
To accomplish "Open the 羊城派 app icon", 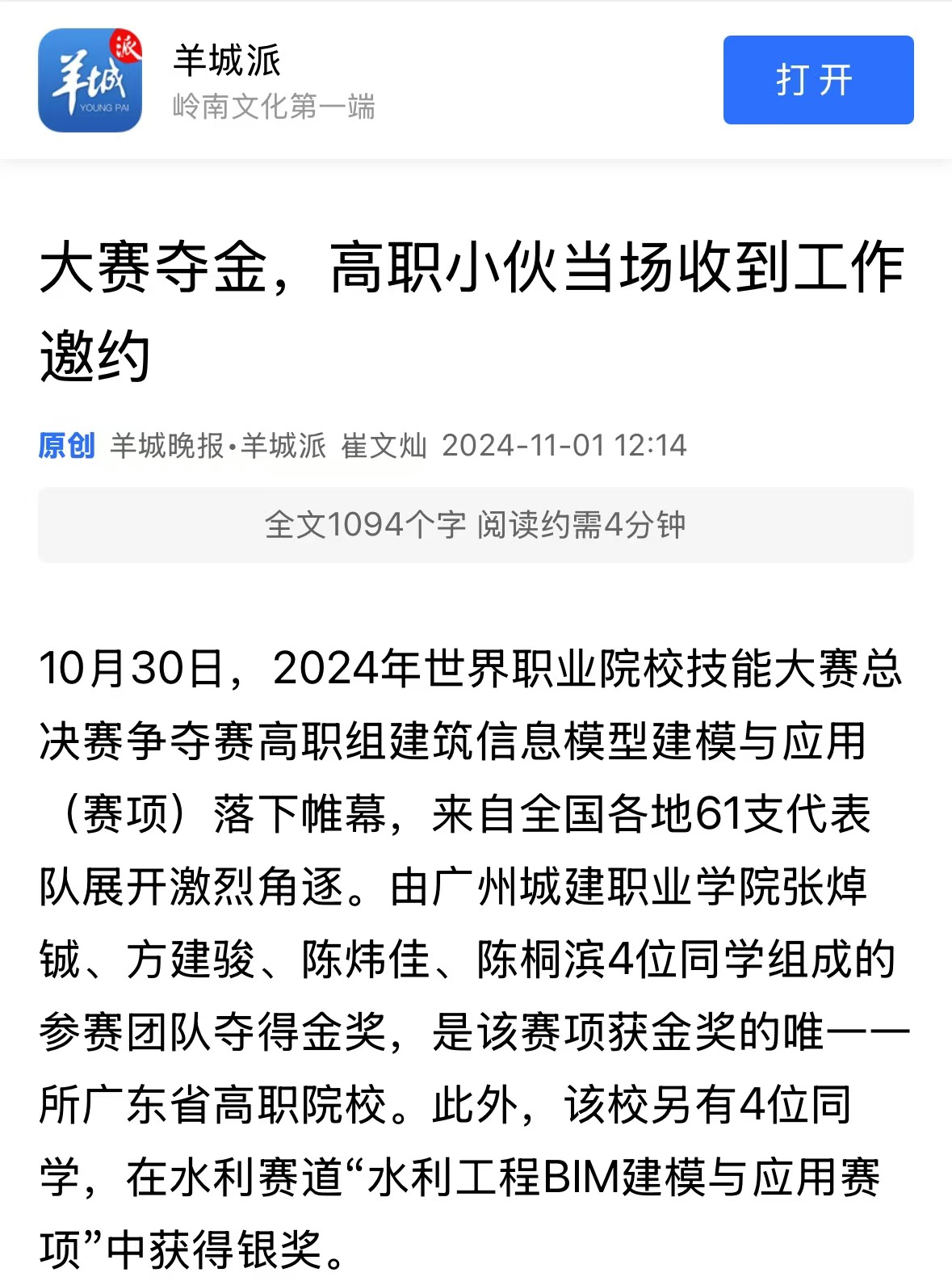I will (x=90, y=80).
